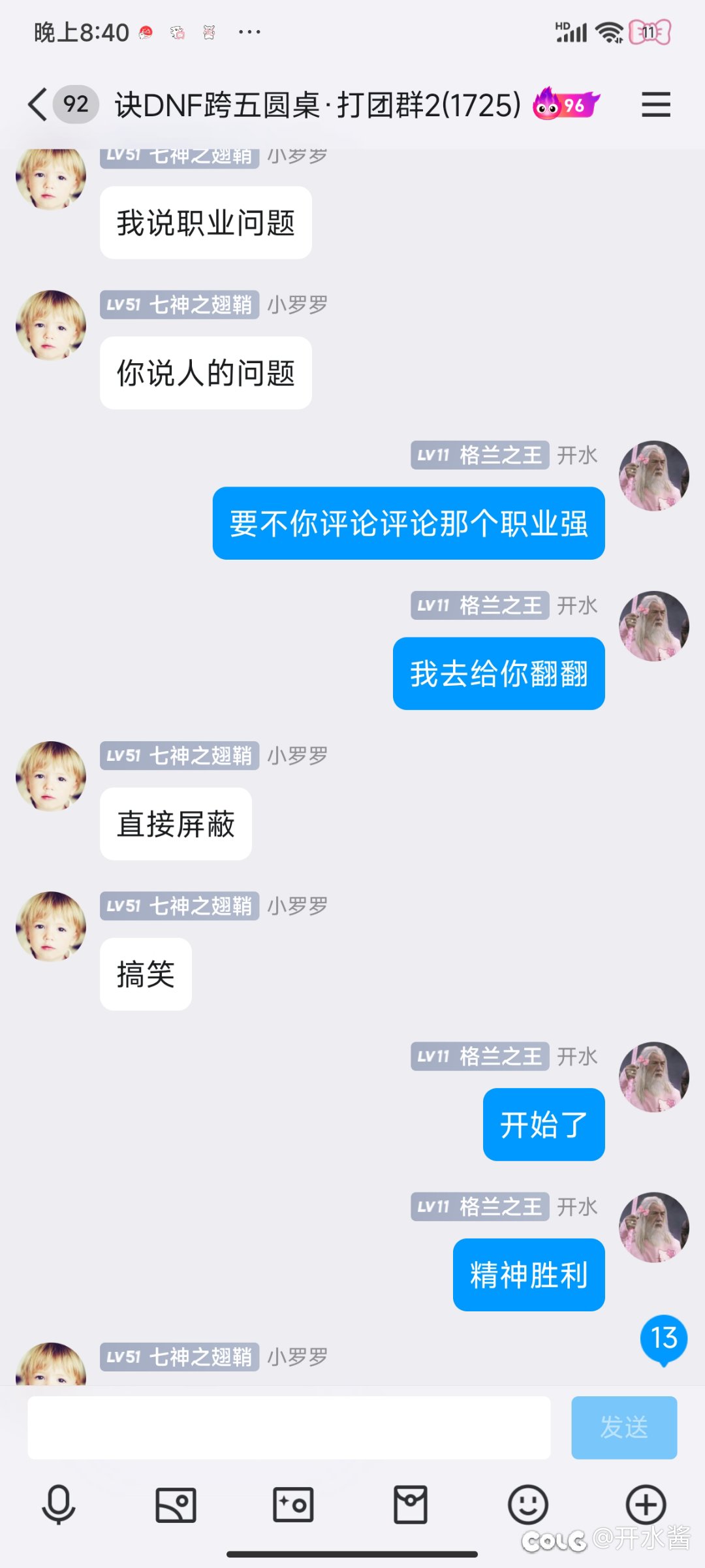
Task: Start voice input with the microphone icon
Action: 59,1505
